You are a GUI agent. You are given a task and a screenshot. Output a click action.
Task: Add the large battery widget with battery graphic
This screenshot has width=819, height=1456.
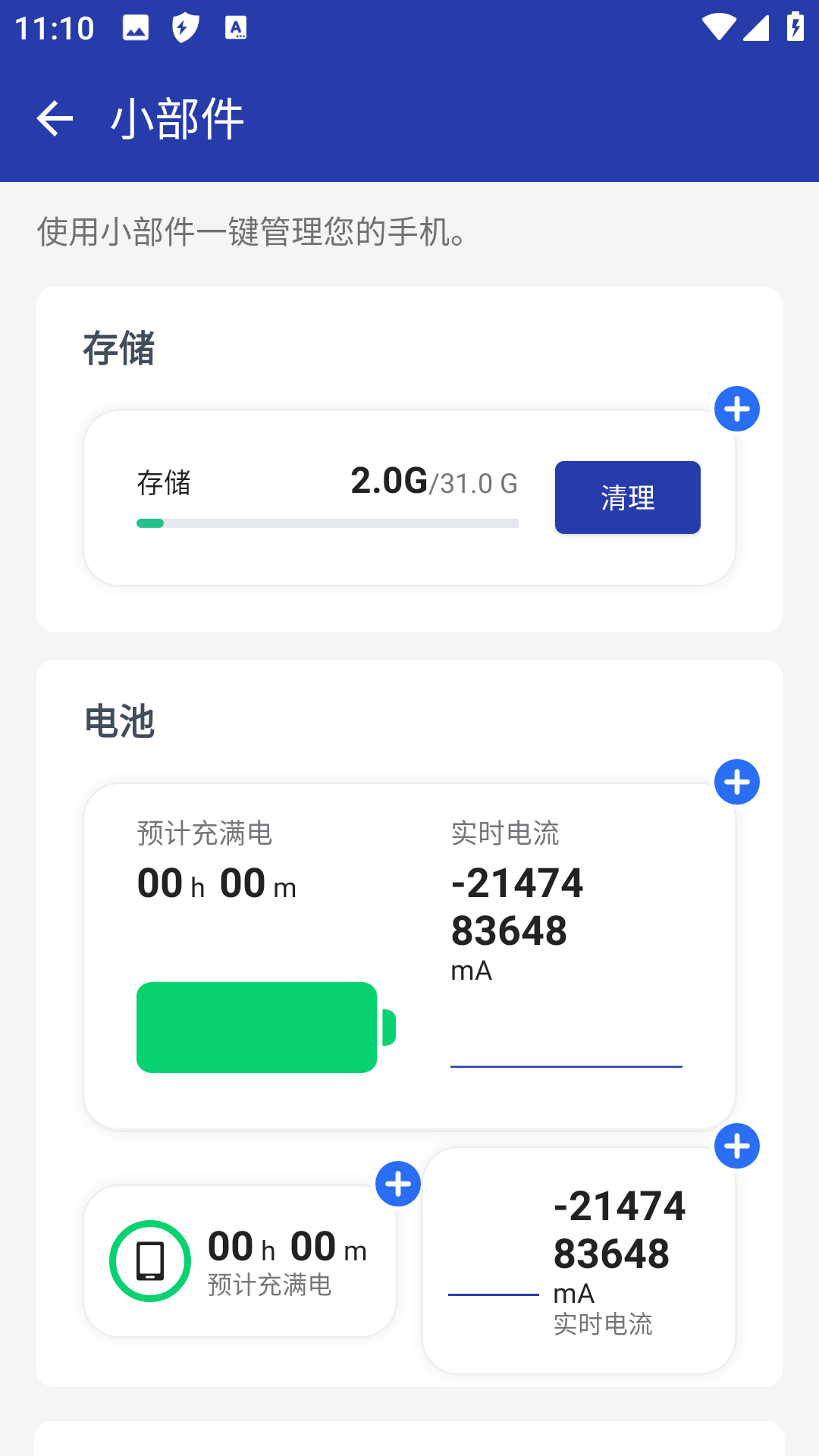736,782
